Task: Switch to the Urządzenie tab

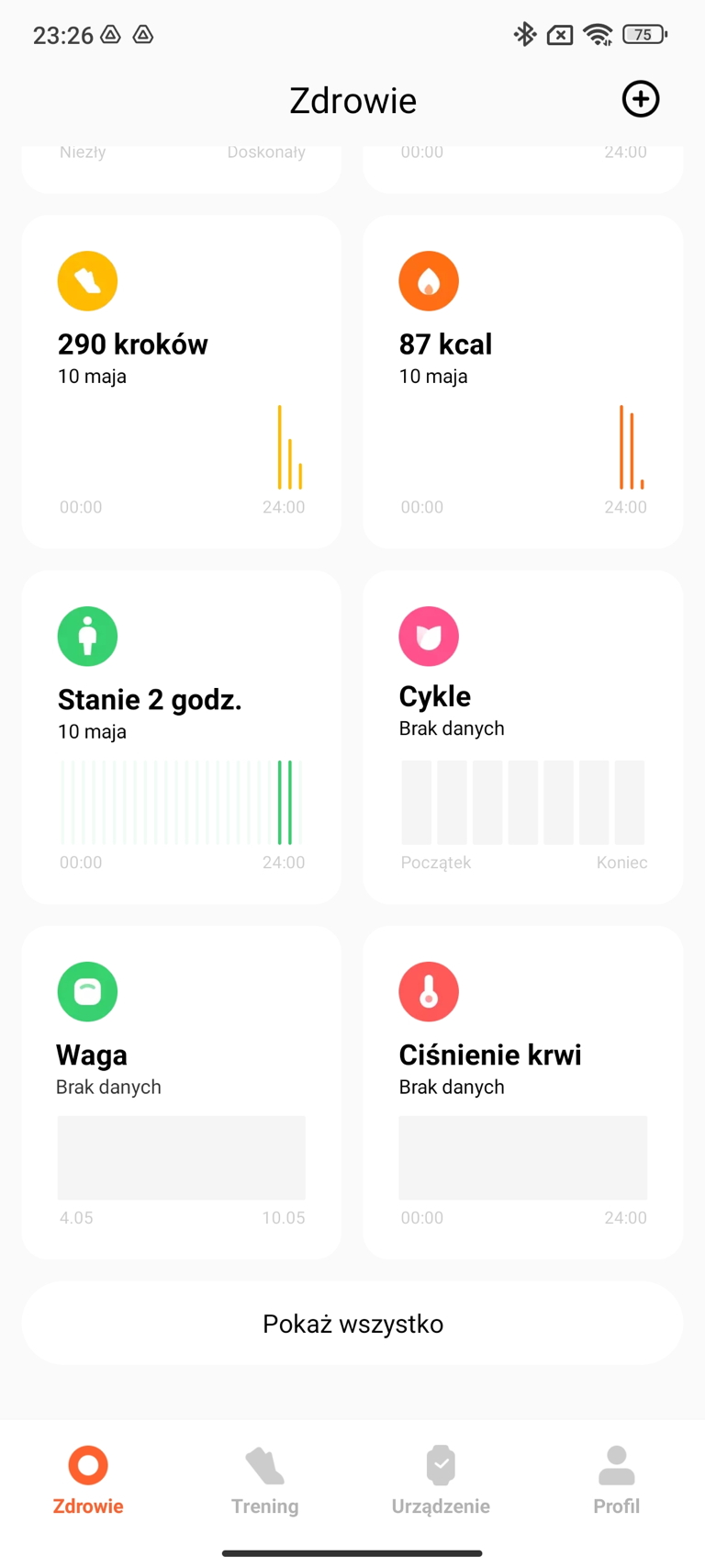Action: (x=441, y=1480)
